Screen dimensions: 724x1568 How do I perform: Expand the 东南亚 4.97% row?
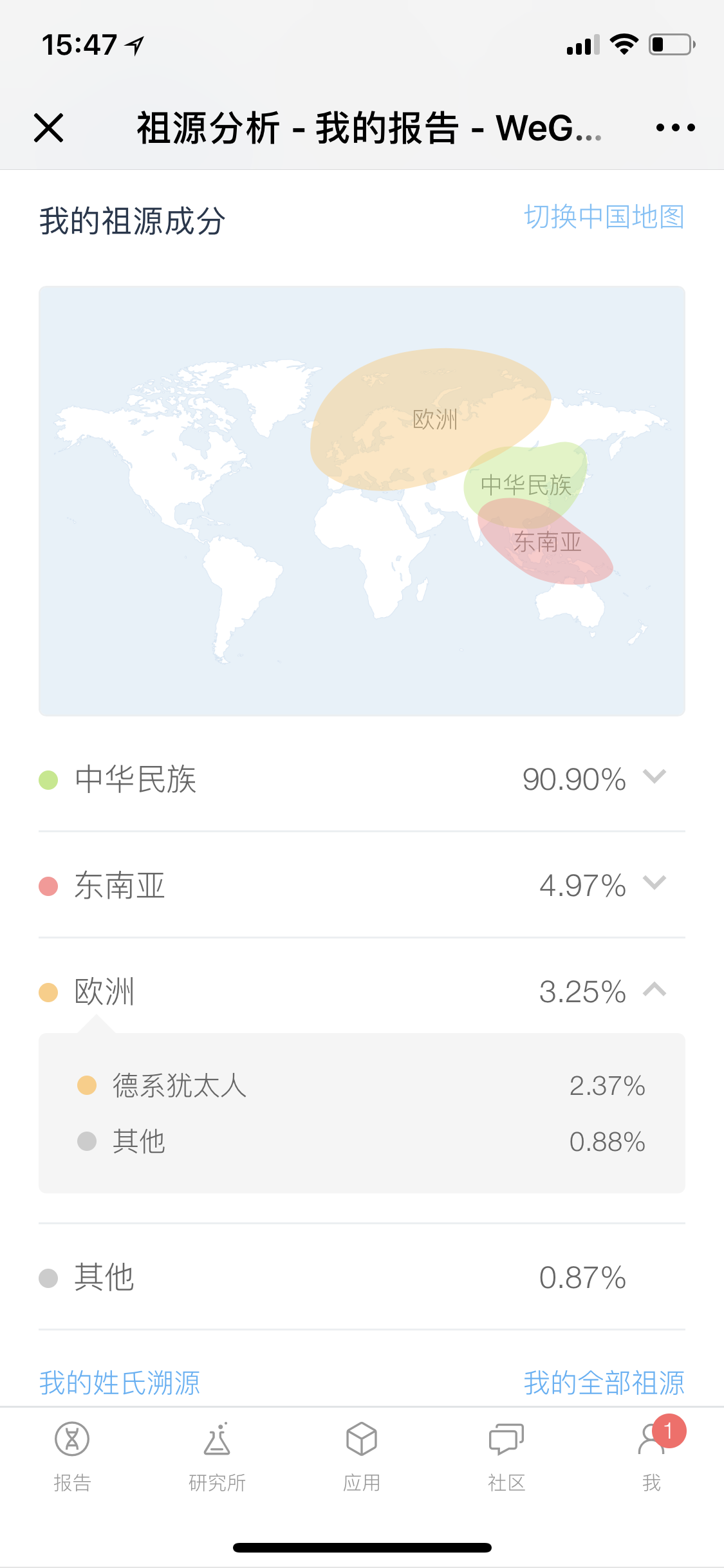coord(362,885)
